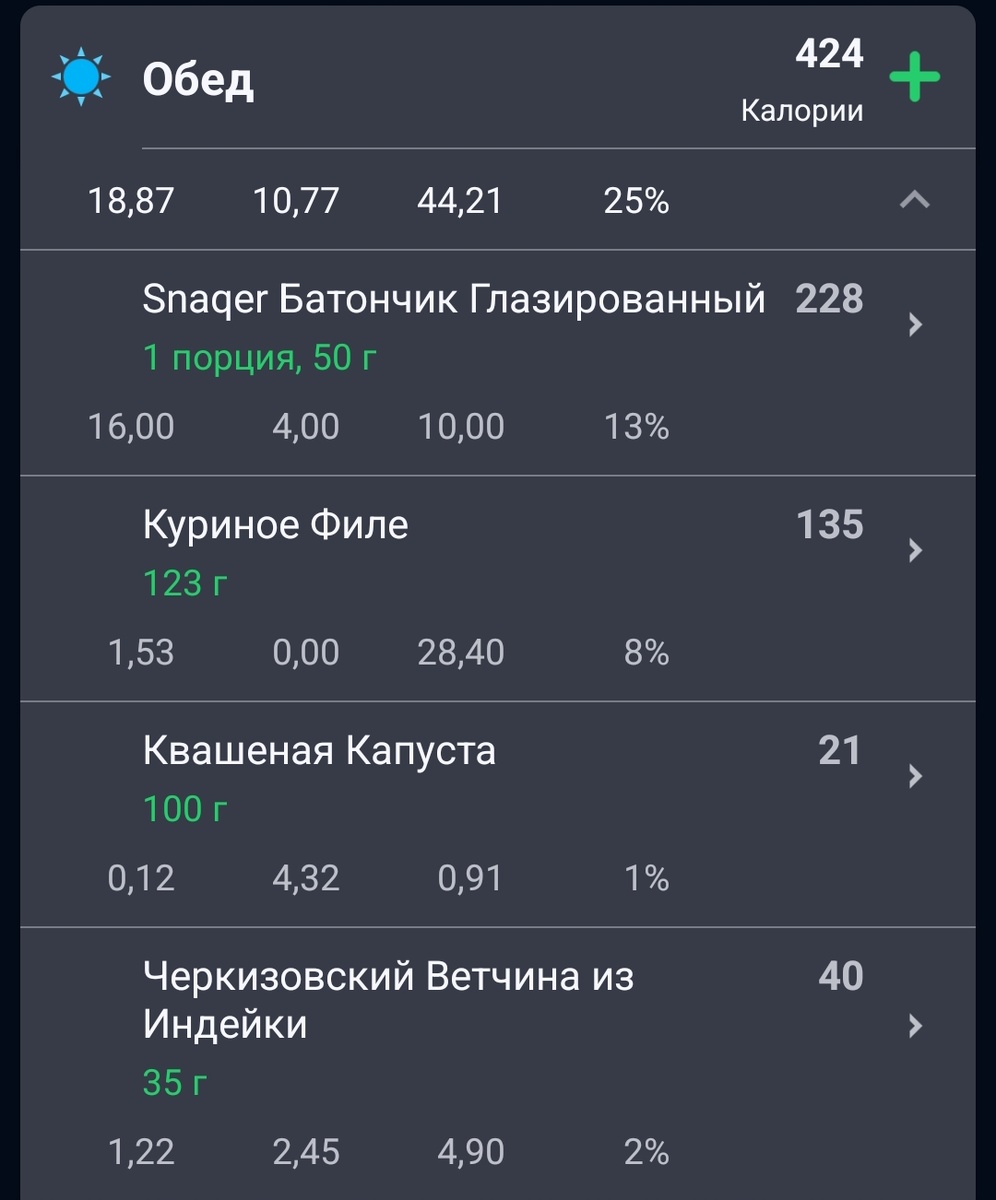
Task: Click the 25% daily value indicator
Action: 636,200
